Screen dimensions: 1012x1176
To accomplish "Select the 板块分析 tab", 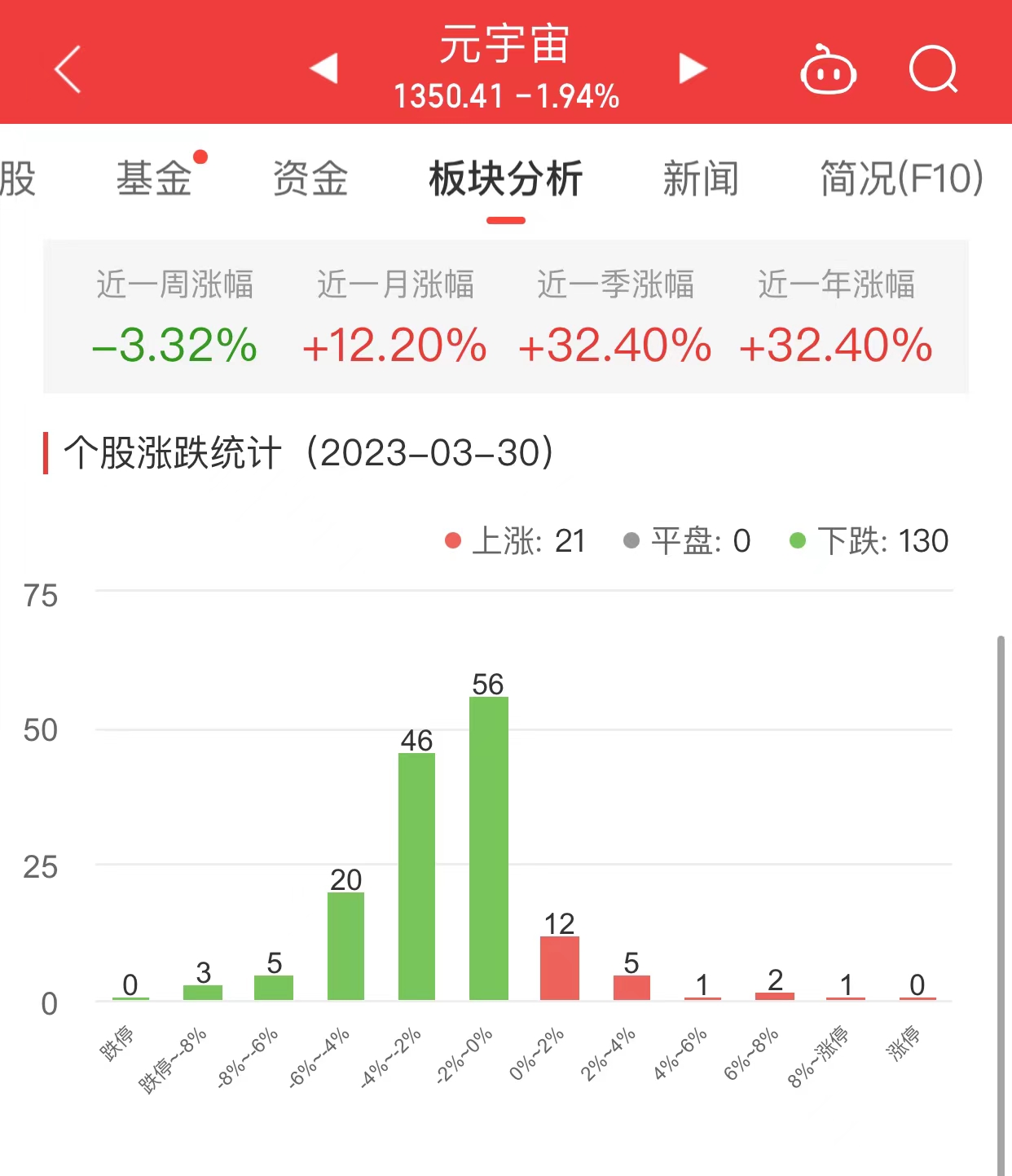I will [506, 178].
